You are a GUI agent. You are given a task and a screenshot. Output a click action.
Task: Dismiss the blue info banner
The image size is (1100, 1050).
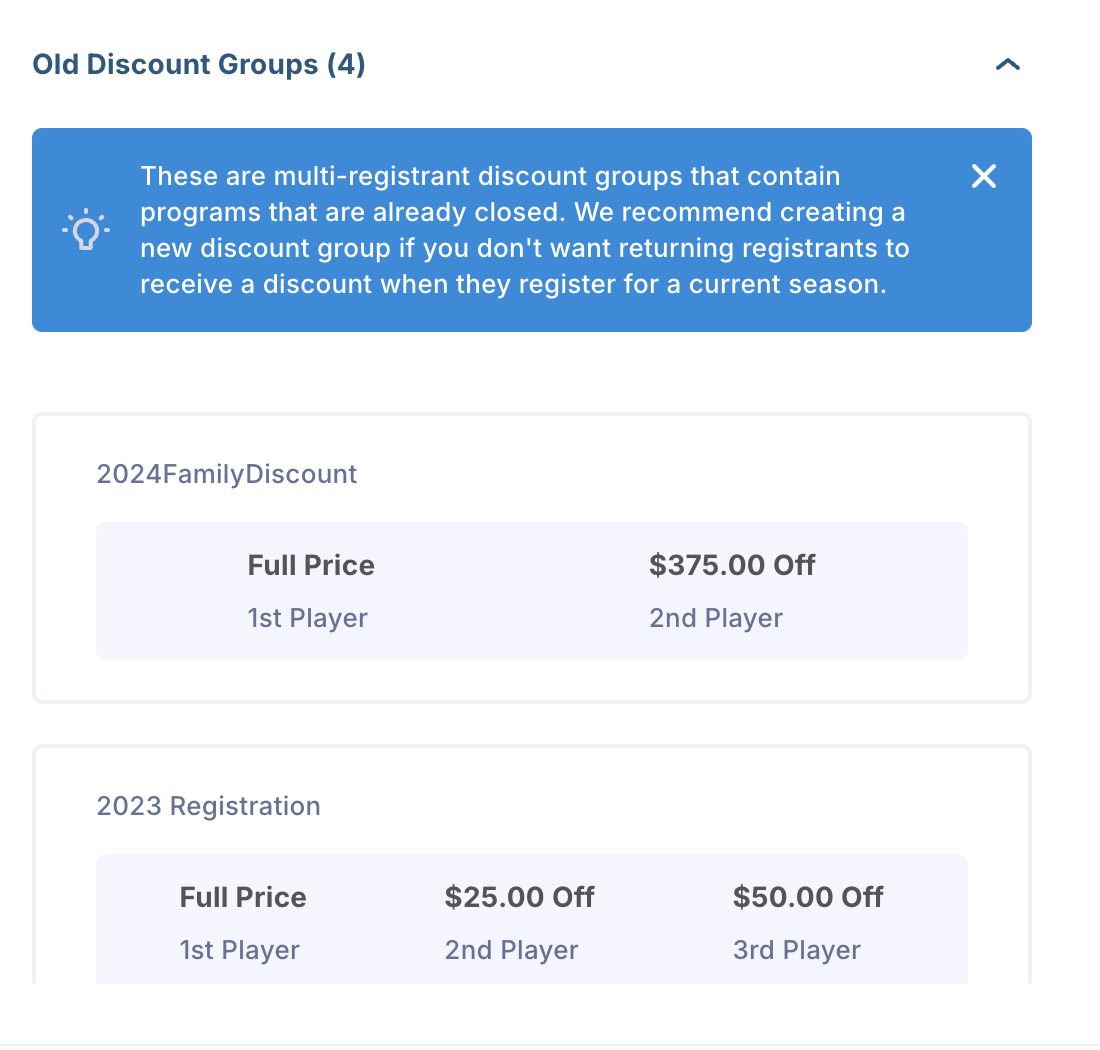pyautogui.click(x=984, y=177)
